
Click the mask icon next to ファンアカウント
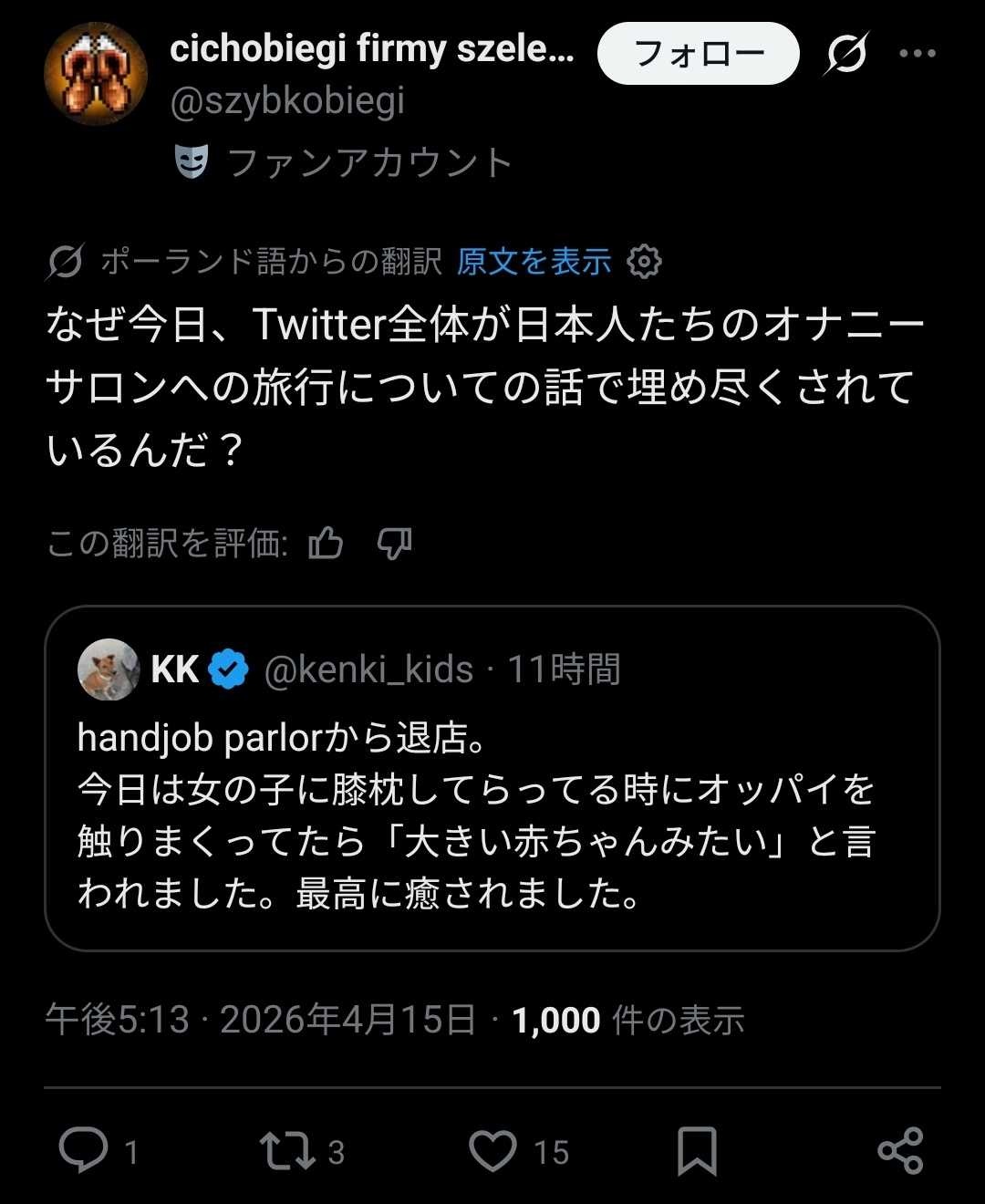click(x=188, y=161)
